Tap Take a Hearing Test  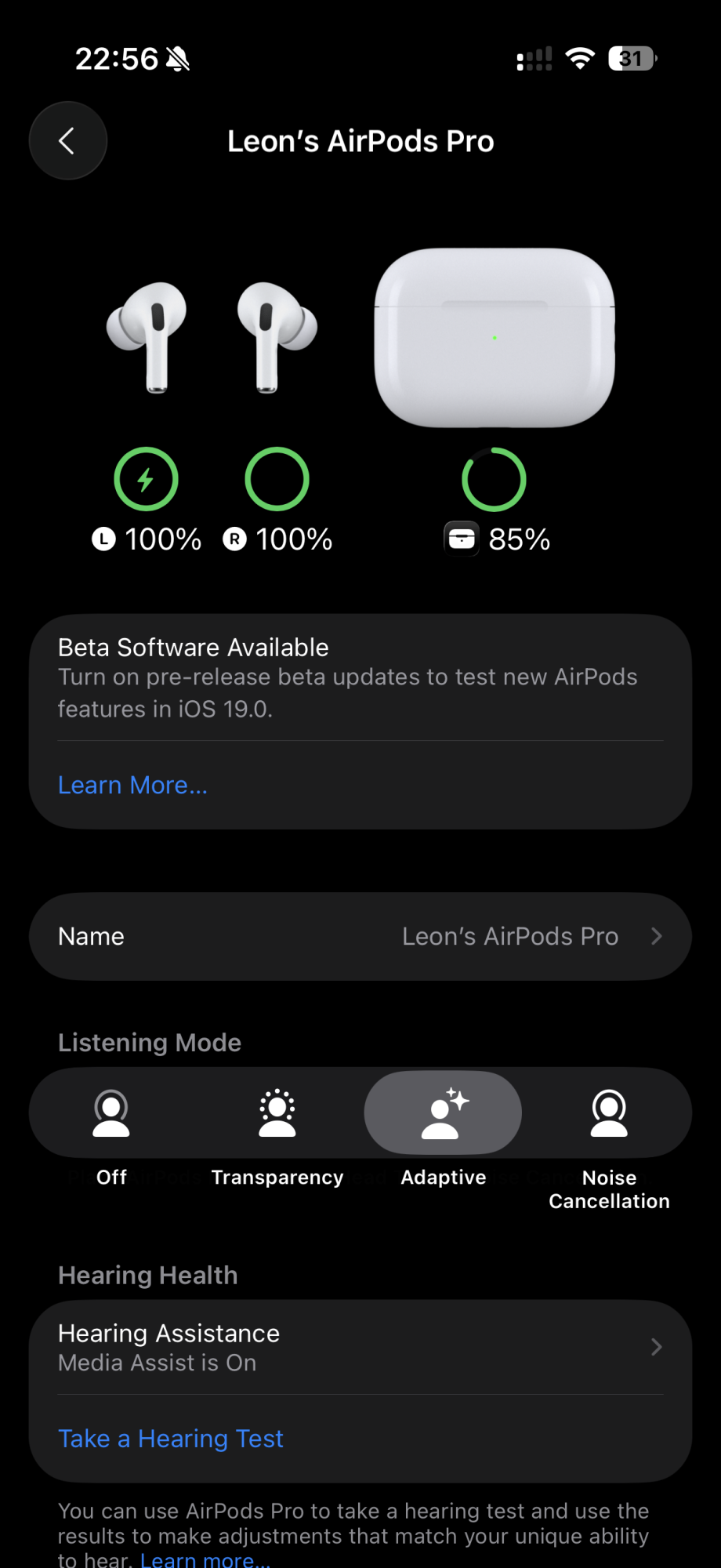[171, 1439]
